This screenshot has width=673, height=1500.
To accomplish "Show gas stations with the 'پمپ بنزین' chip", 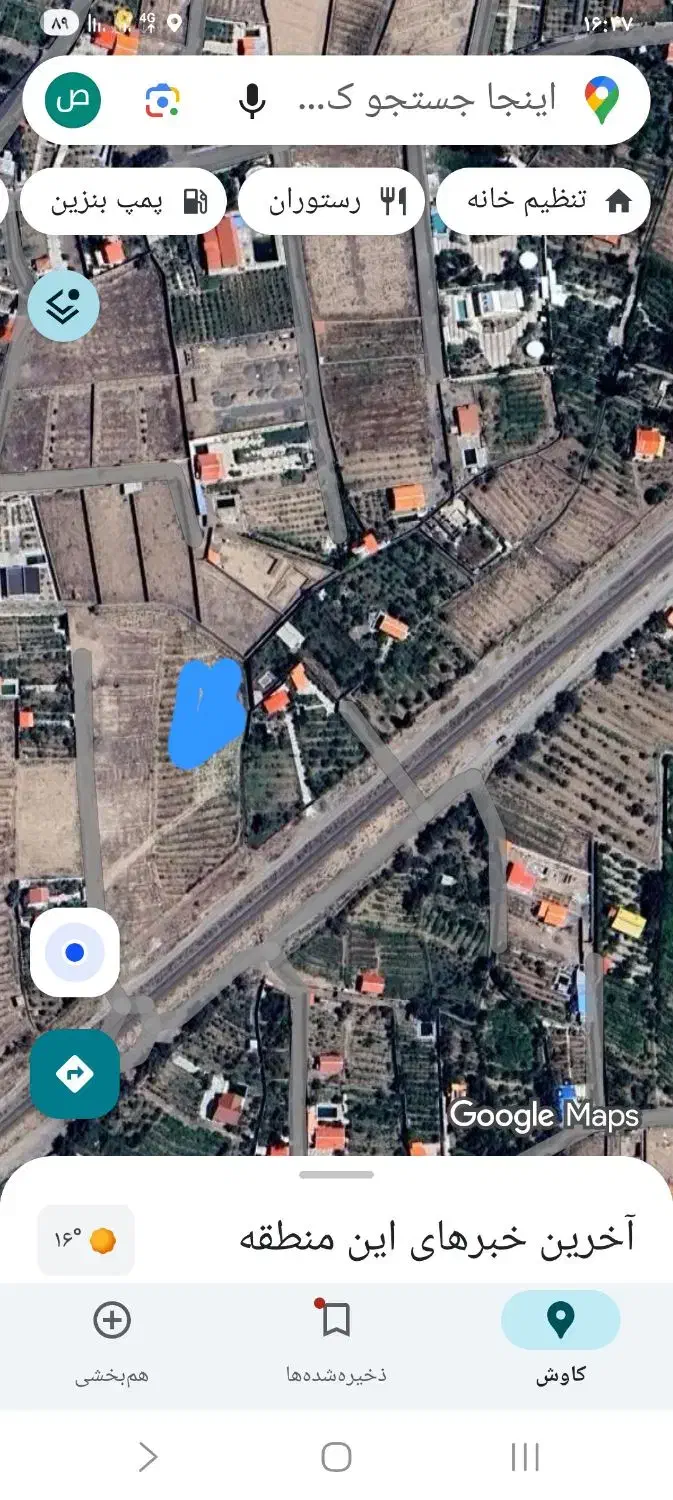I will click(x=127, y=201).
